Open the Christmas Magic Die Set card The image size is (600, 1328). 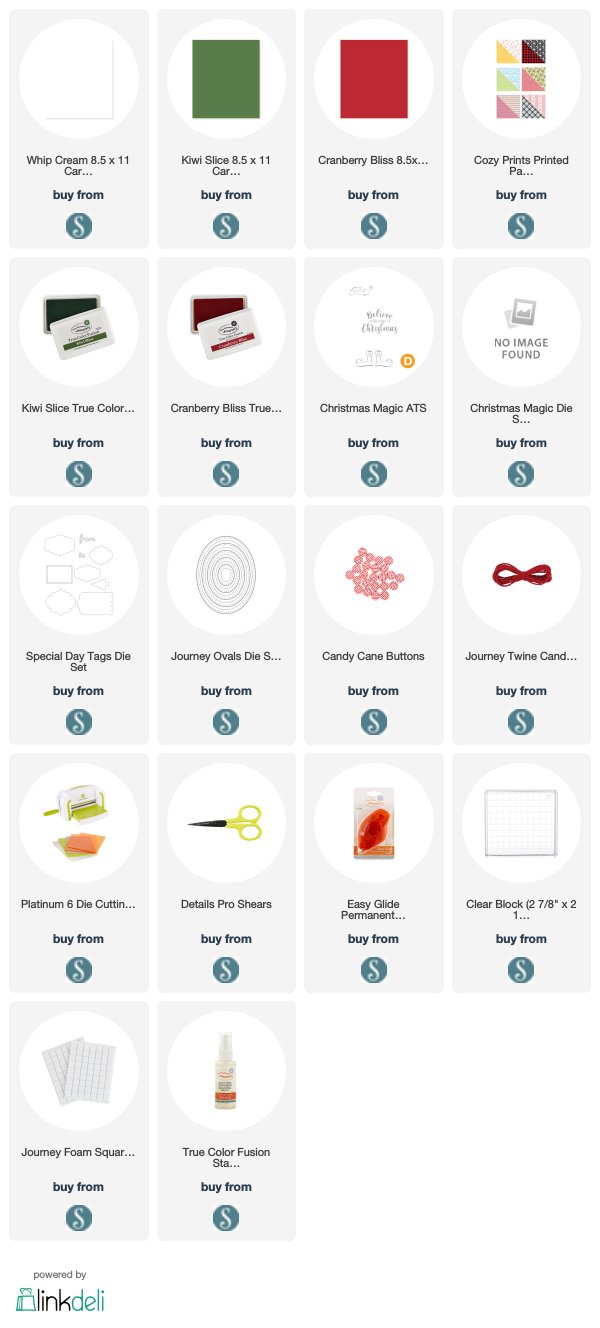(521, 377)
